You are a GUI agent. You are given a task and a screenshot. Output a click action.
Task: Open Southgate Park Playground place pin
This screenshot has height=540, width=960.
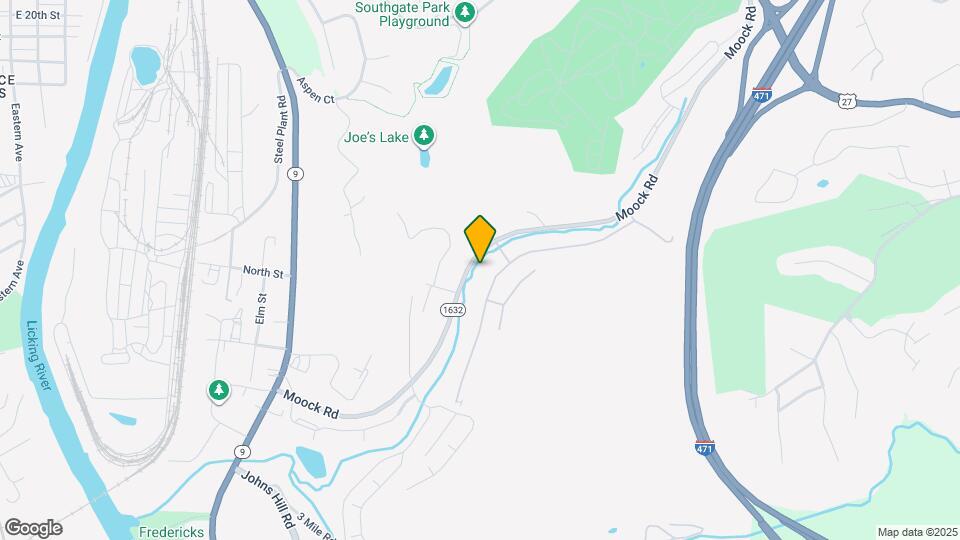[x=464, y=13]
